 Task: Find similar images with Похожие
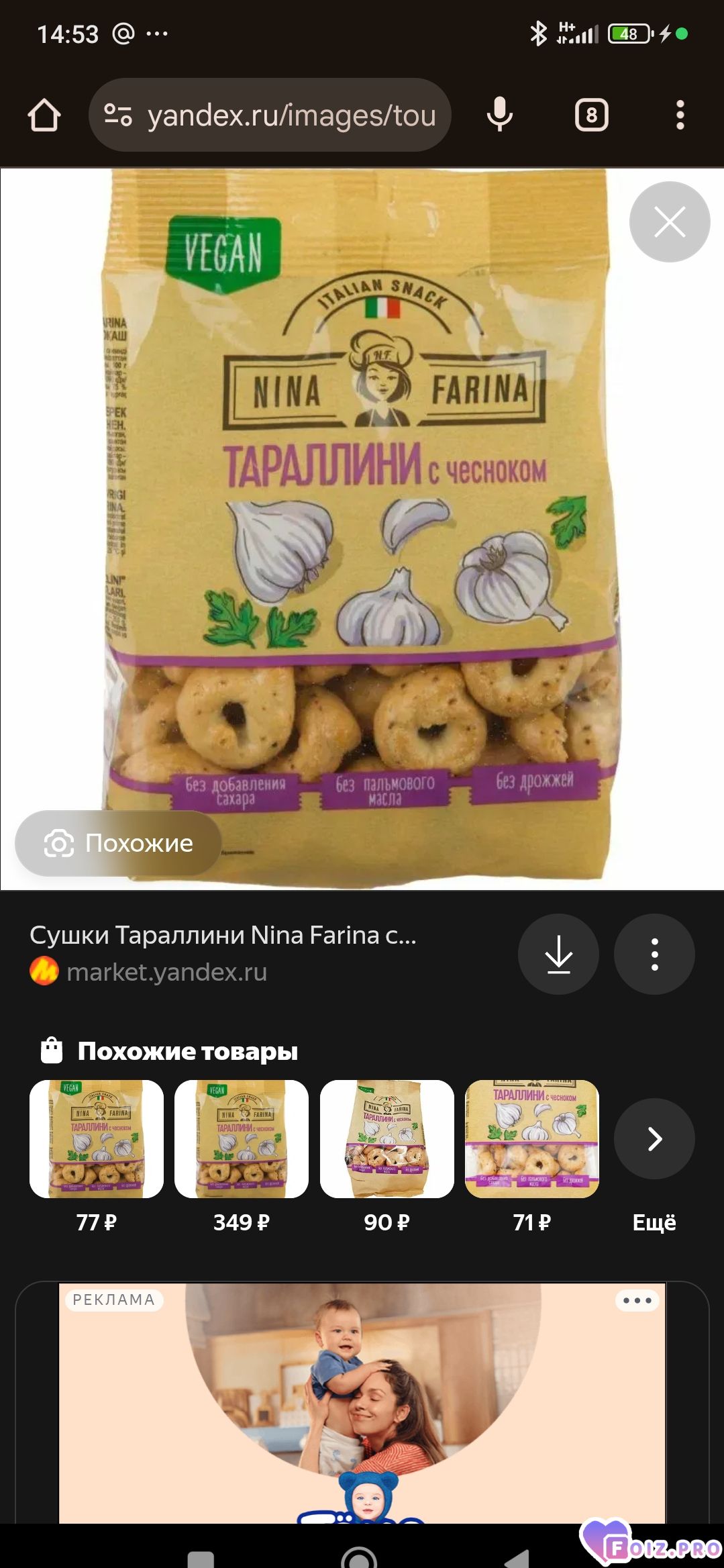[x=119, y=843]
